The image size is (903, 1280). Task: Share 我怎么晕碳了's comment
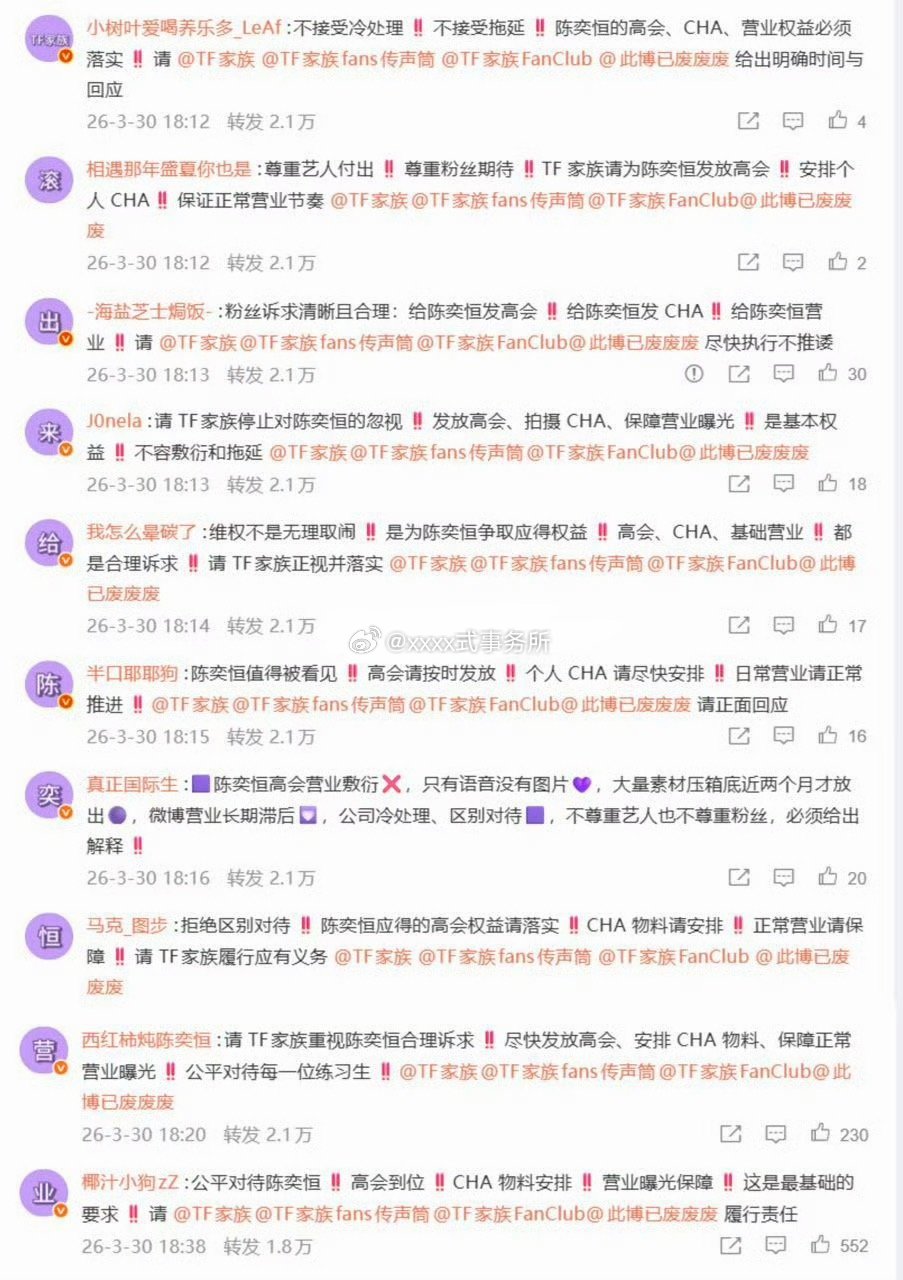[x=739, y=626]
